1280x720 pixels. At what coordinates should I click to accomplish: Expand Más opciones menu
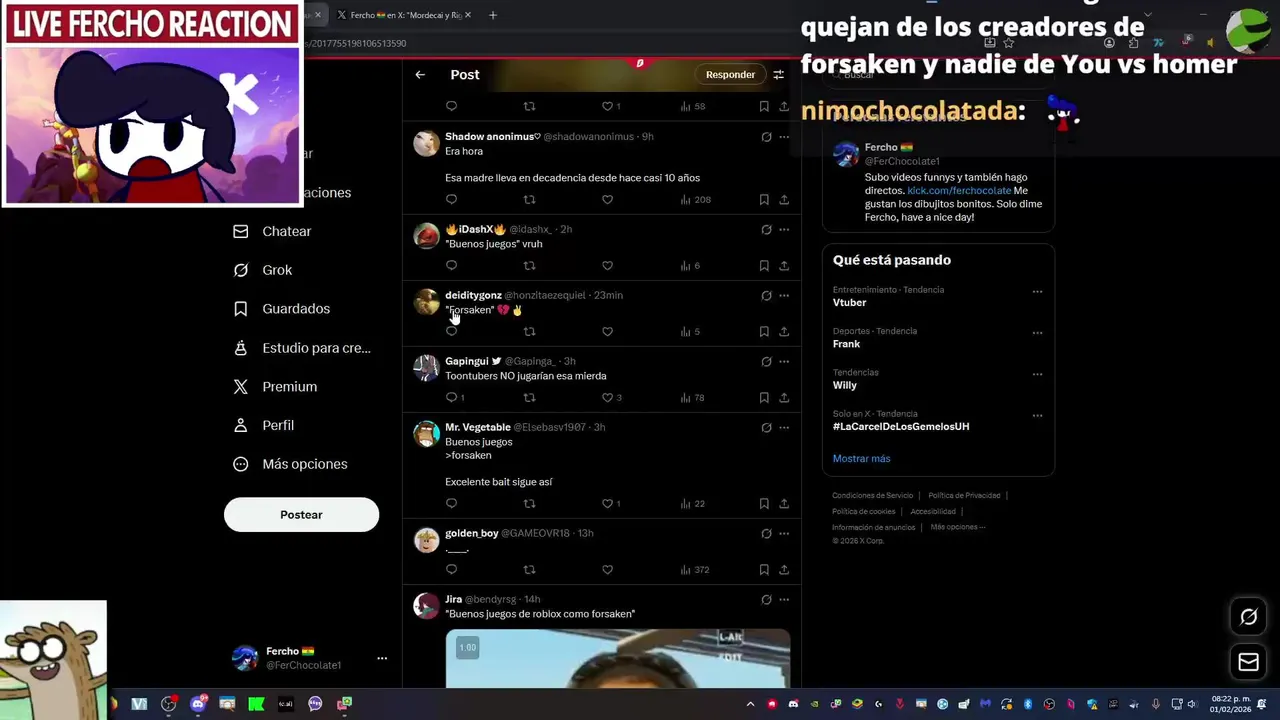pos(304,464)
